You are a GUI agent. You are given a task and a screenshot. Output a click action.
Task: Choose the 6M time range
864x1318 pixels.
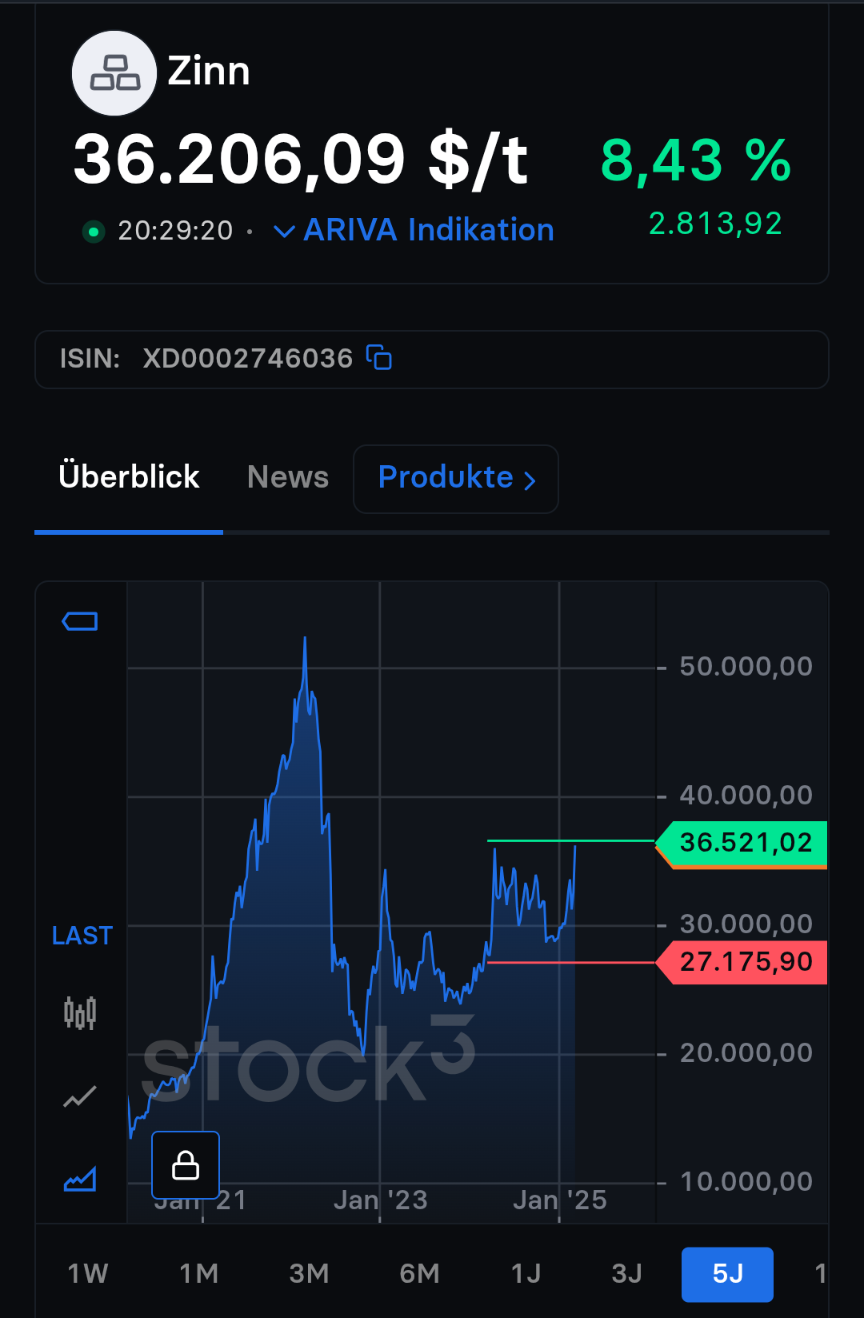pos(419,1273)
